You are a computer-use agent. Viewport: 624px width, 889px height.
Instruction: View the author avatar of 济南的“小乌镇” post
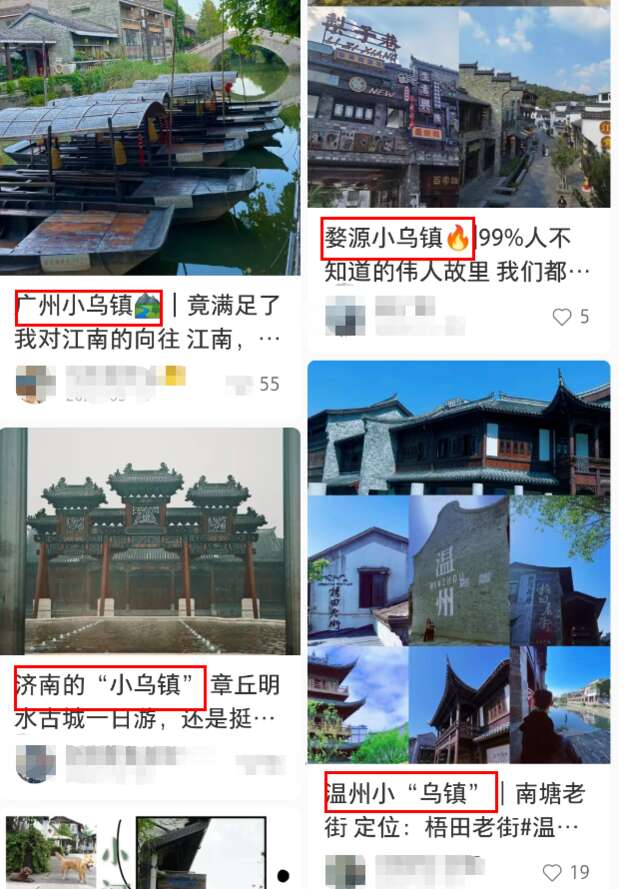pos(36,764)
